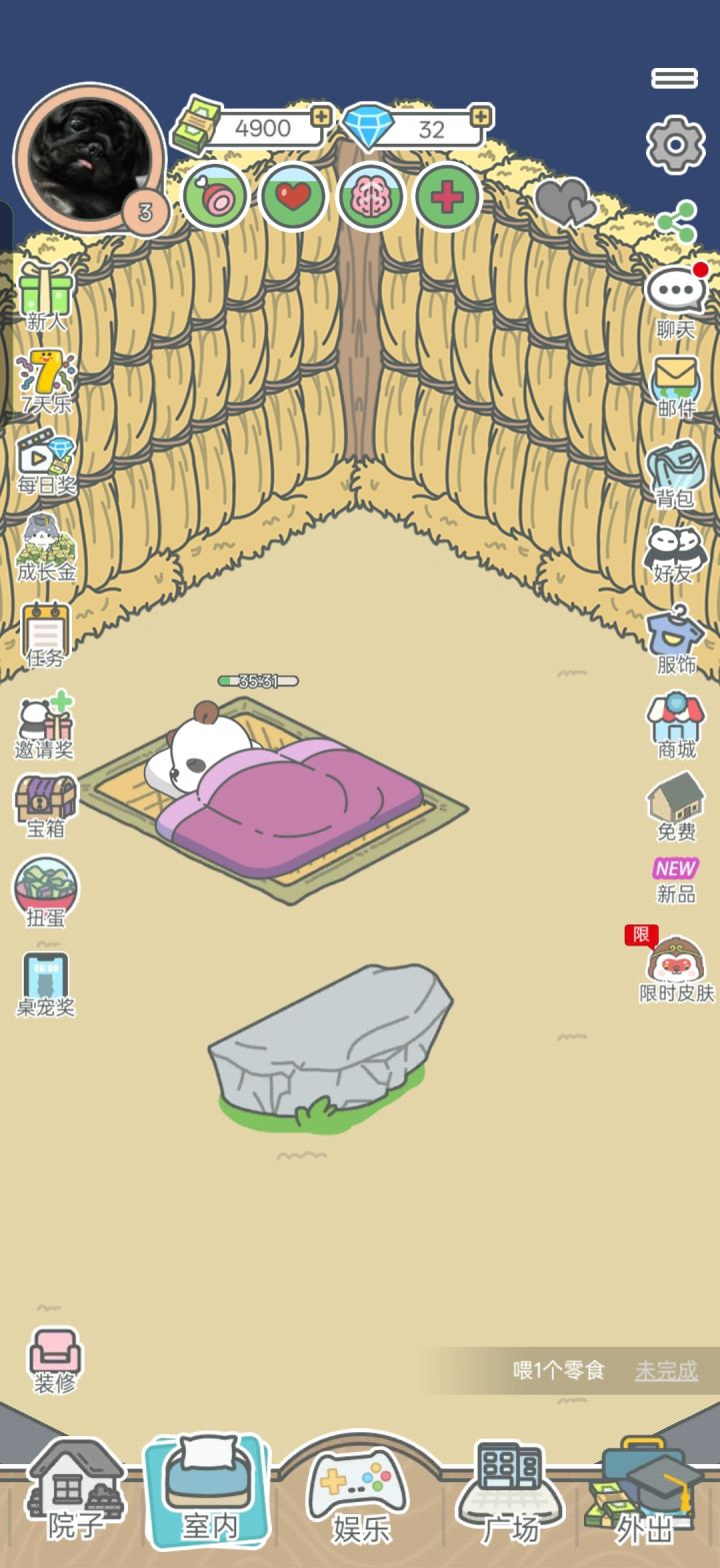
Task: Open the 服饰 clothing wardrobe
Action: pos(676,640)
